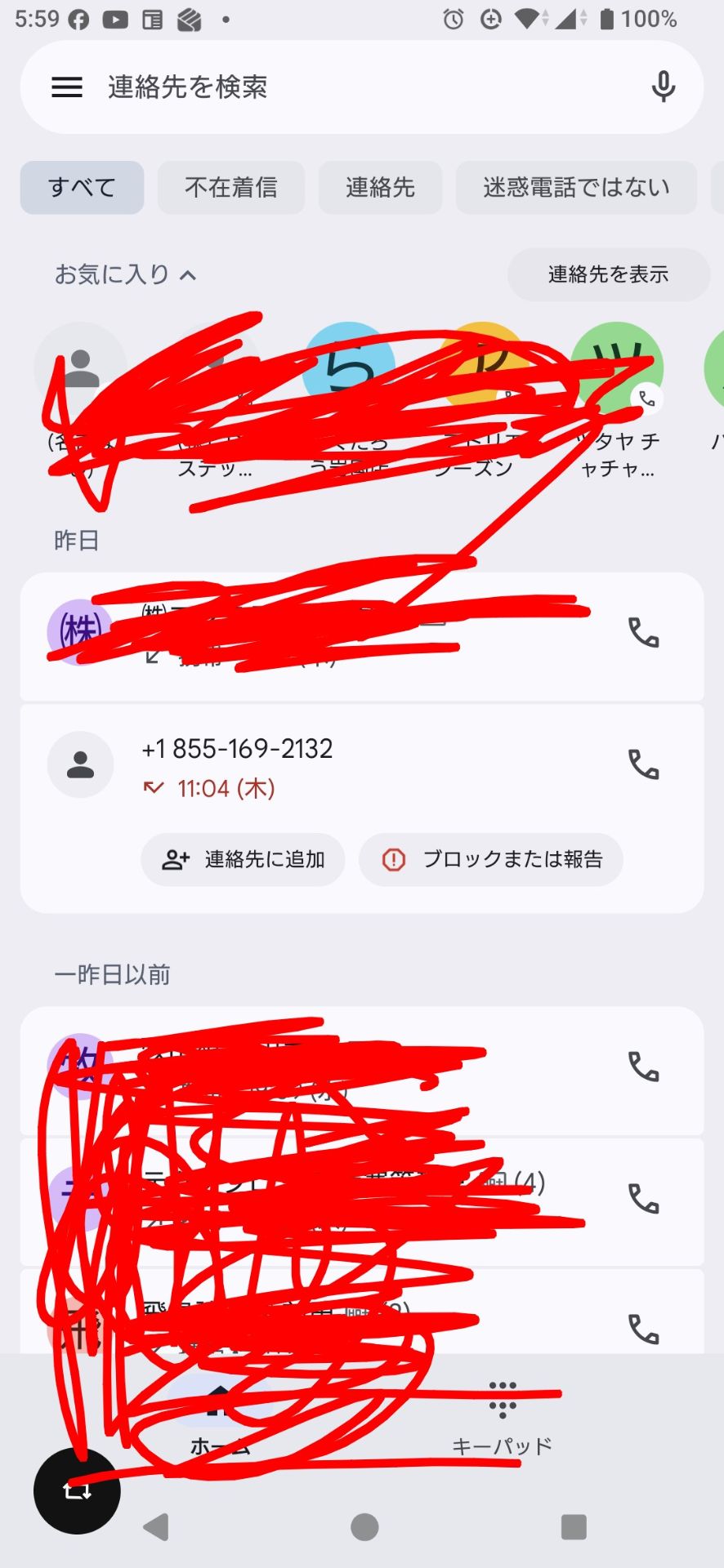This screenshot has height=1568, width=724.
Task: Tap the 連絡先を表示 pill control
Action: tap(608, 274)
